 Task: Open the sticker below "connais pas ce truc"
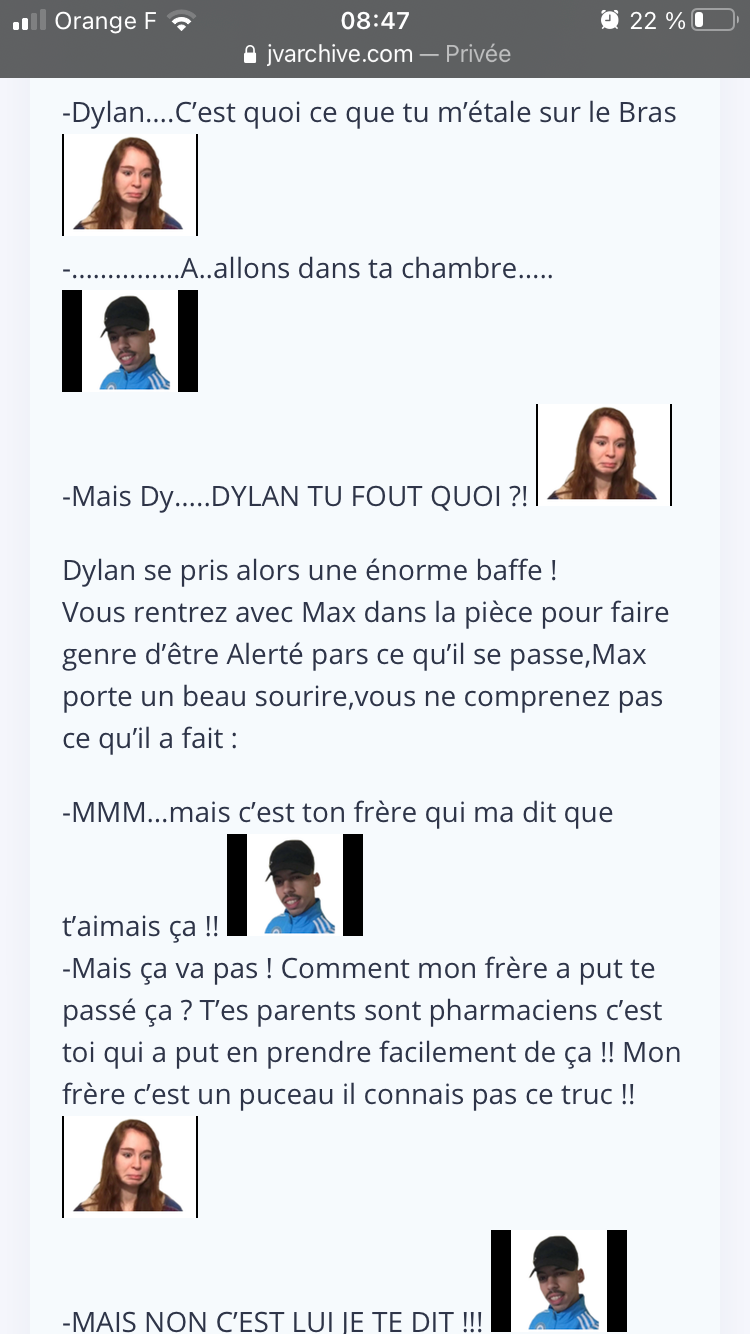[x=130, y=1166]
